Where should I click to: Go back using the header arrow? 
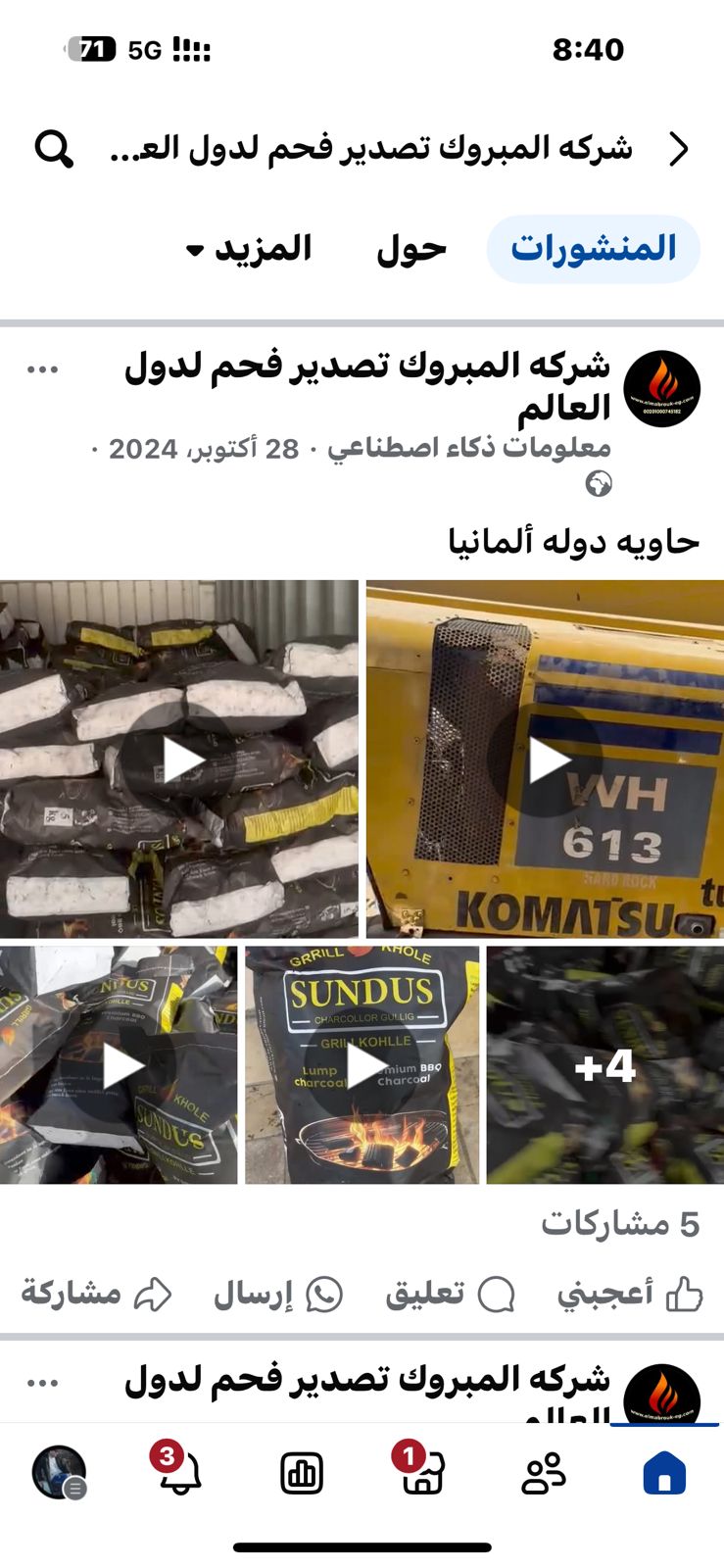679,149
